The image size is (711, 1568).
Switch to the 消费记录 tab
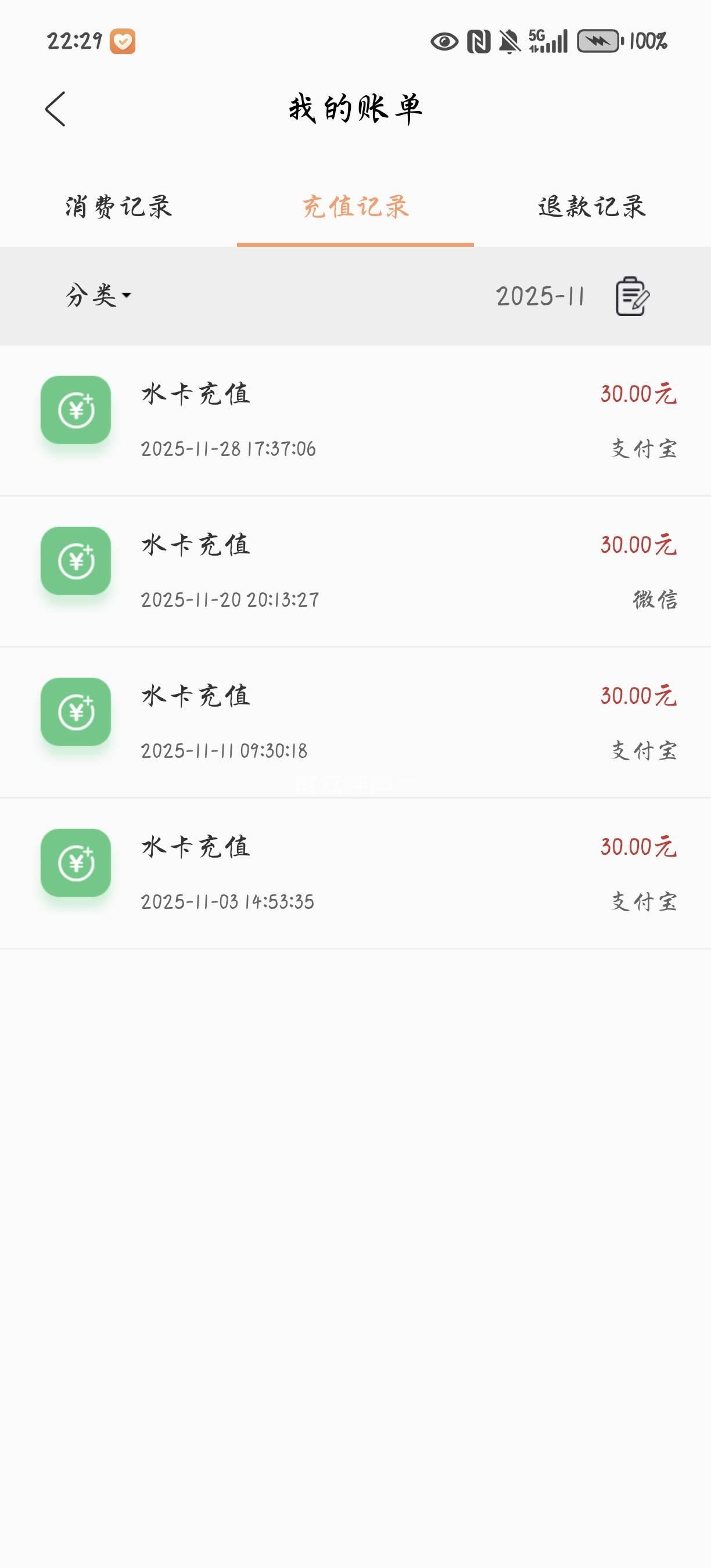[x=119, y=207]
